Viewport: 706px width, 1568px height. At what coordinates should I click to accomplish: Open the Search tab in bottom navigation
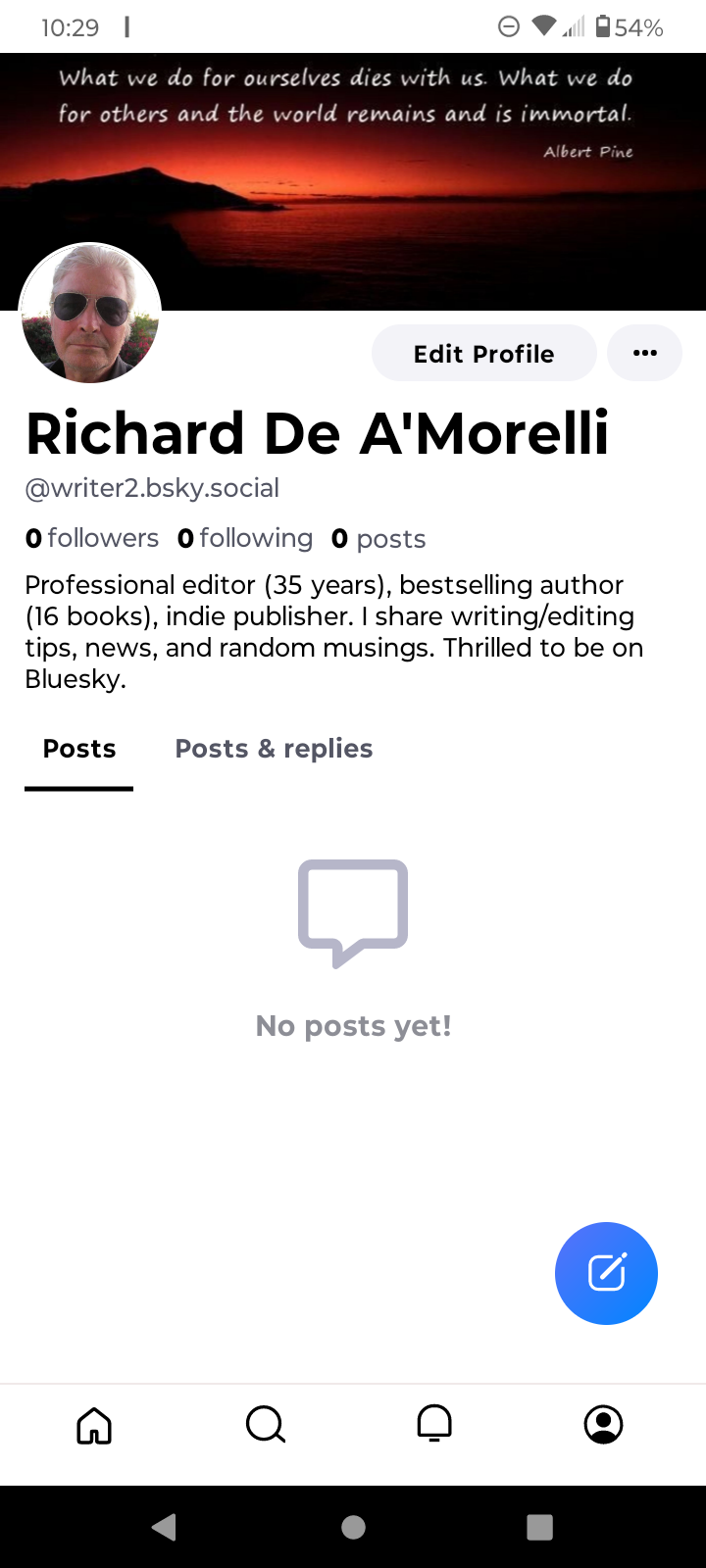265,1425
